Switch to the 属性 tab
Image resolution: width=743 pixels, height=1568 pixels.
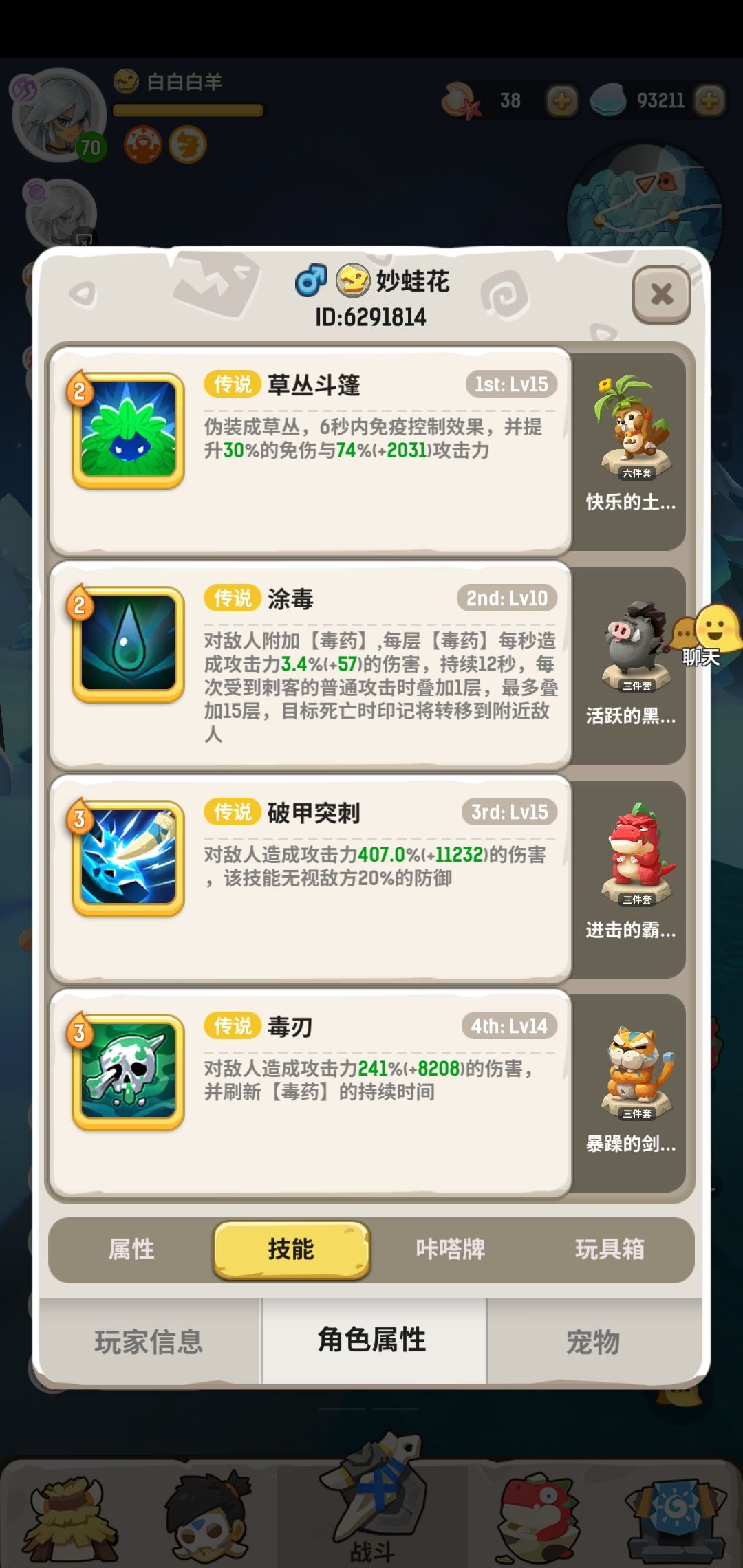[132, 1252]
